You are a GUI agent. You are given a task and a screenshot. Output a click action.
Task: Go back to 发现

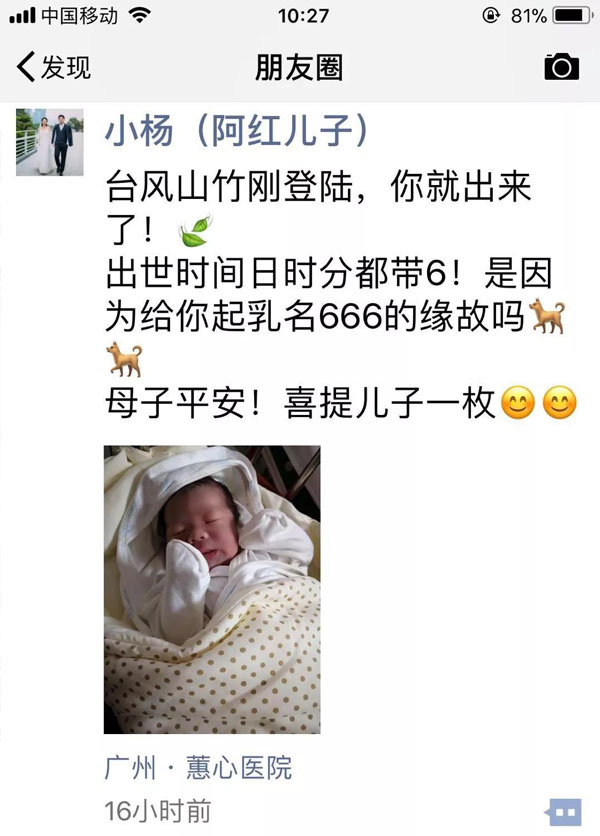55,67
